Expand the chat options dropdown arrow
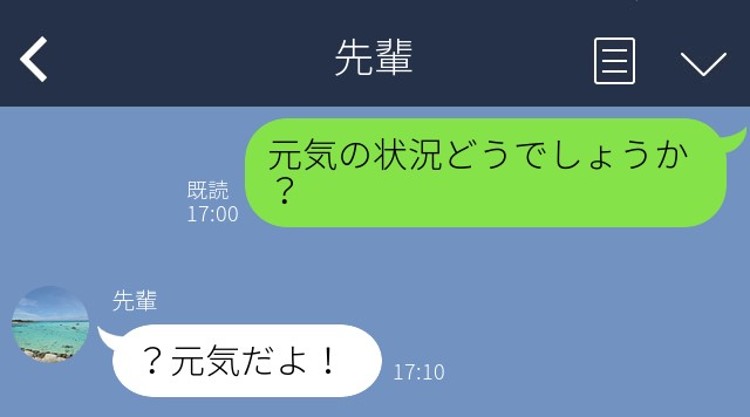Viewport: 750px width, 417px height. point(703,63)
